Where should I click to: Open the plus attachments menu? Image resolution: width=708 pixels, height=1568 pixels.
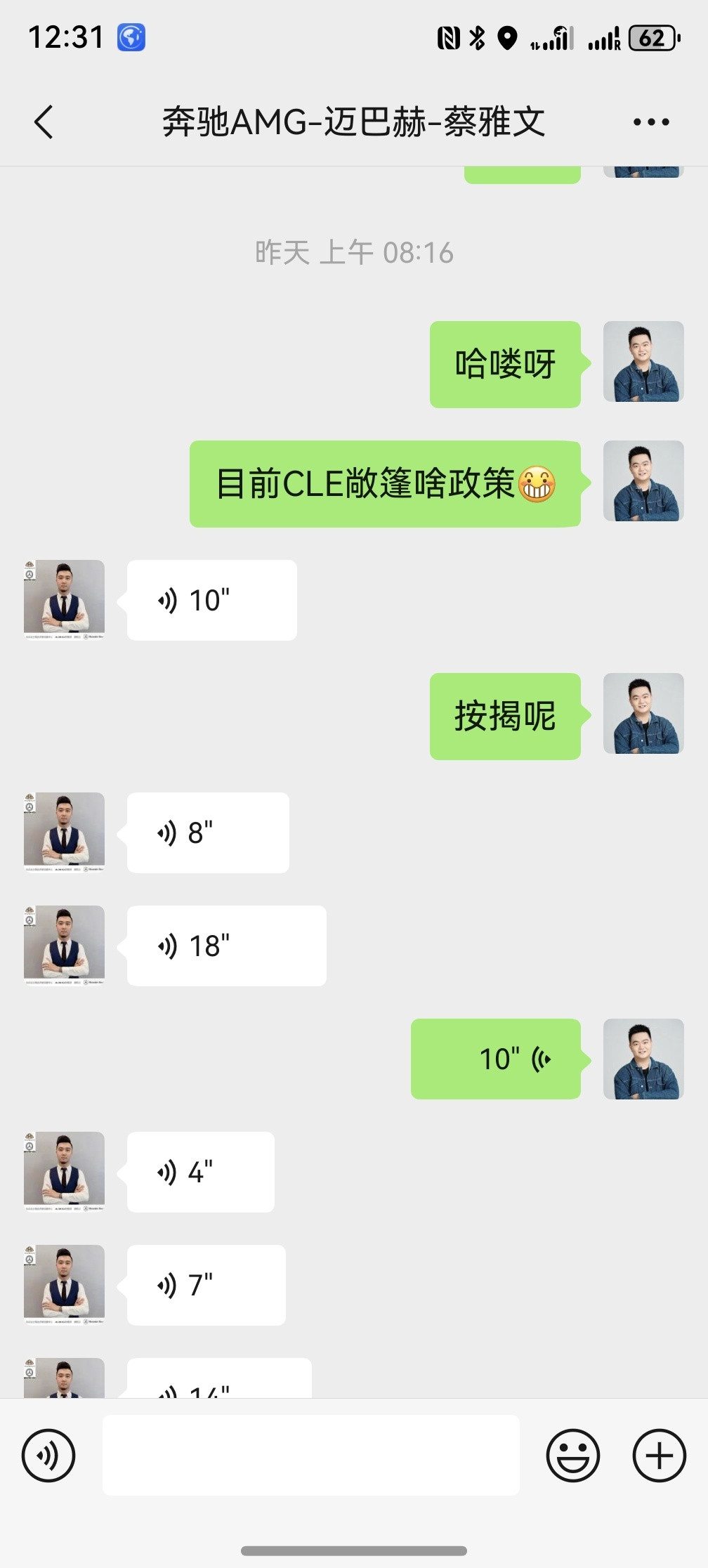659,1455
